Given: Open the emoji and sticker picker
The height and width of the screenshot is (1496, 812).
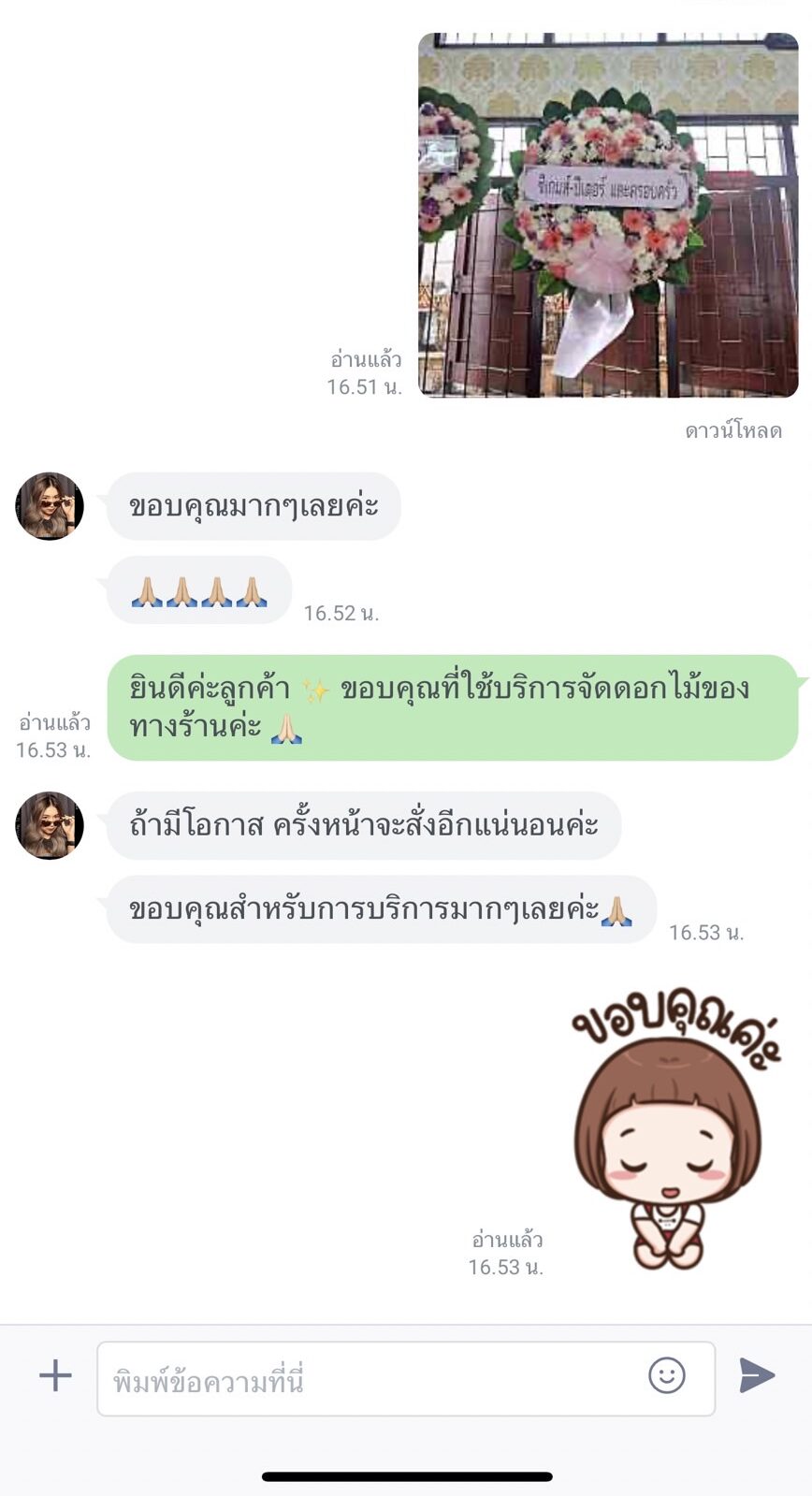Looking at the screenshot, I should click(x=666, y=1375).
